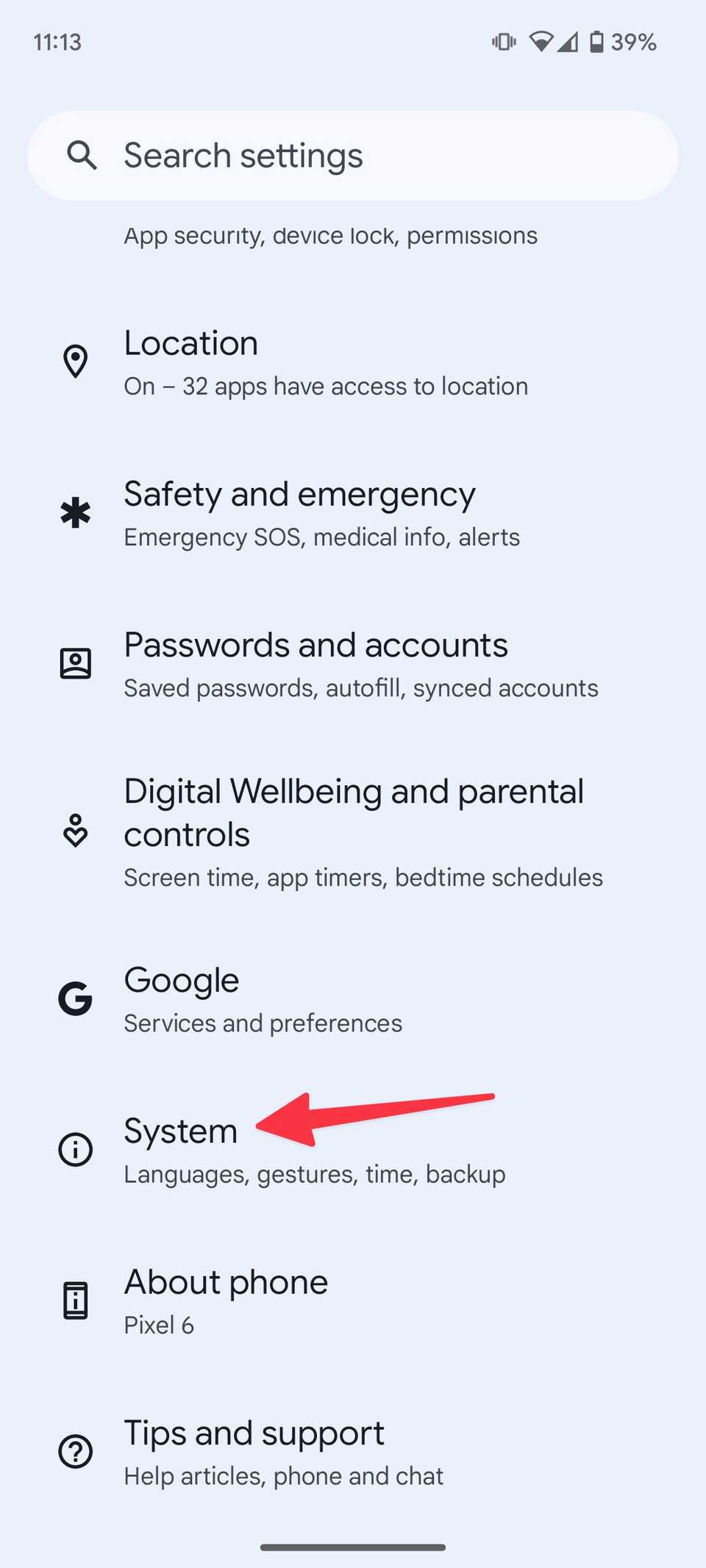
Task: Select the Passwords and accounts contact icon
Action: tap(75, 664)
